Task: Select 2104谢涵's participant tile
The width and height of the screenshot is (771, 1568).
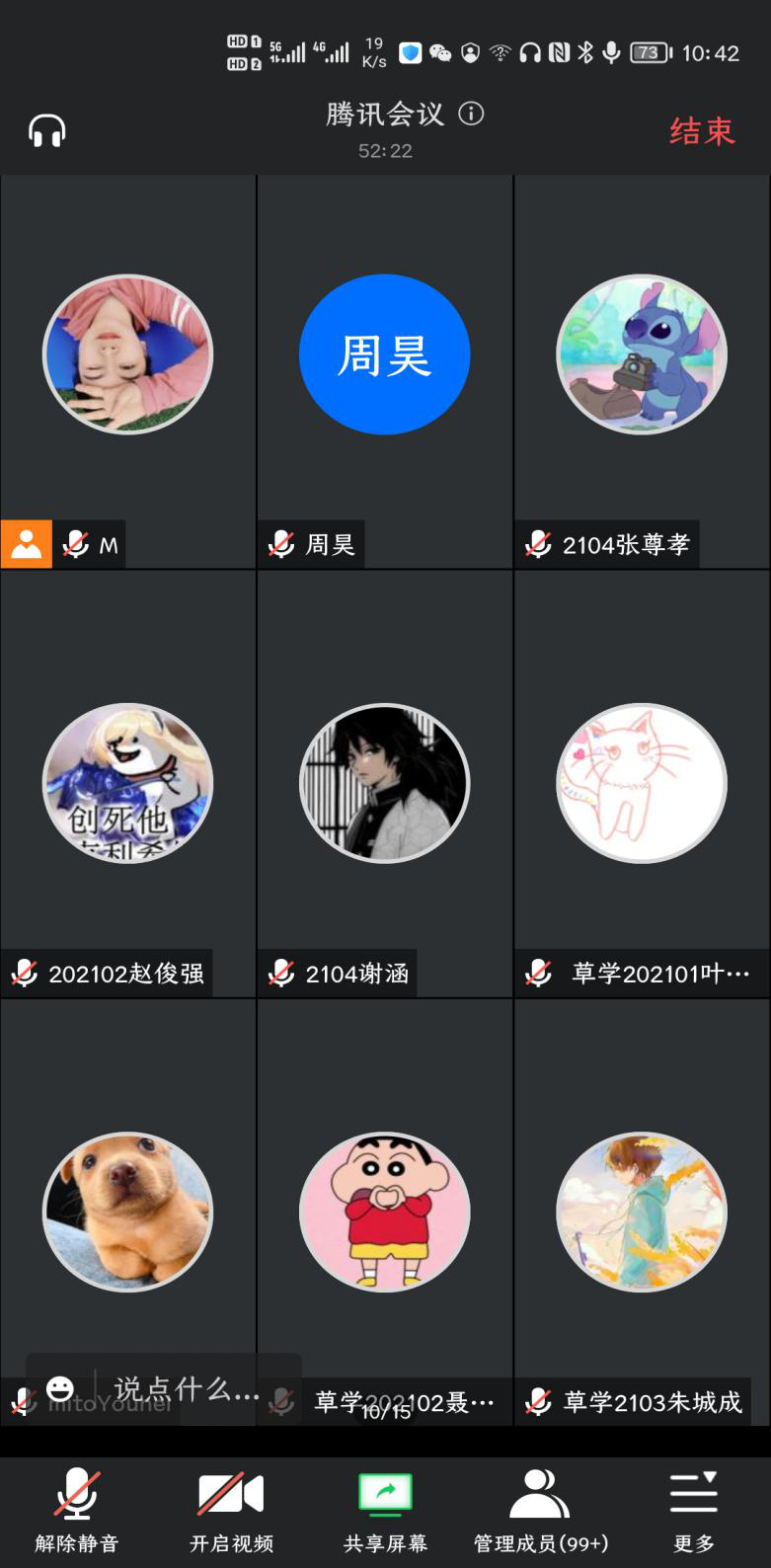Action: tap(385, 783)
